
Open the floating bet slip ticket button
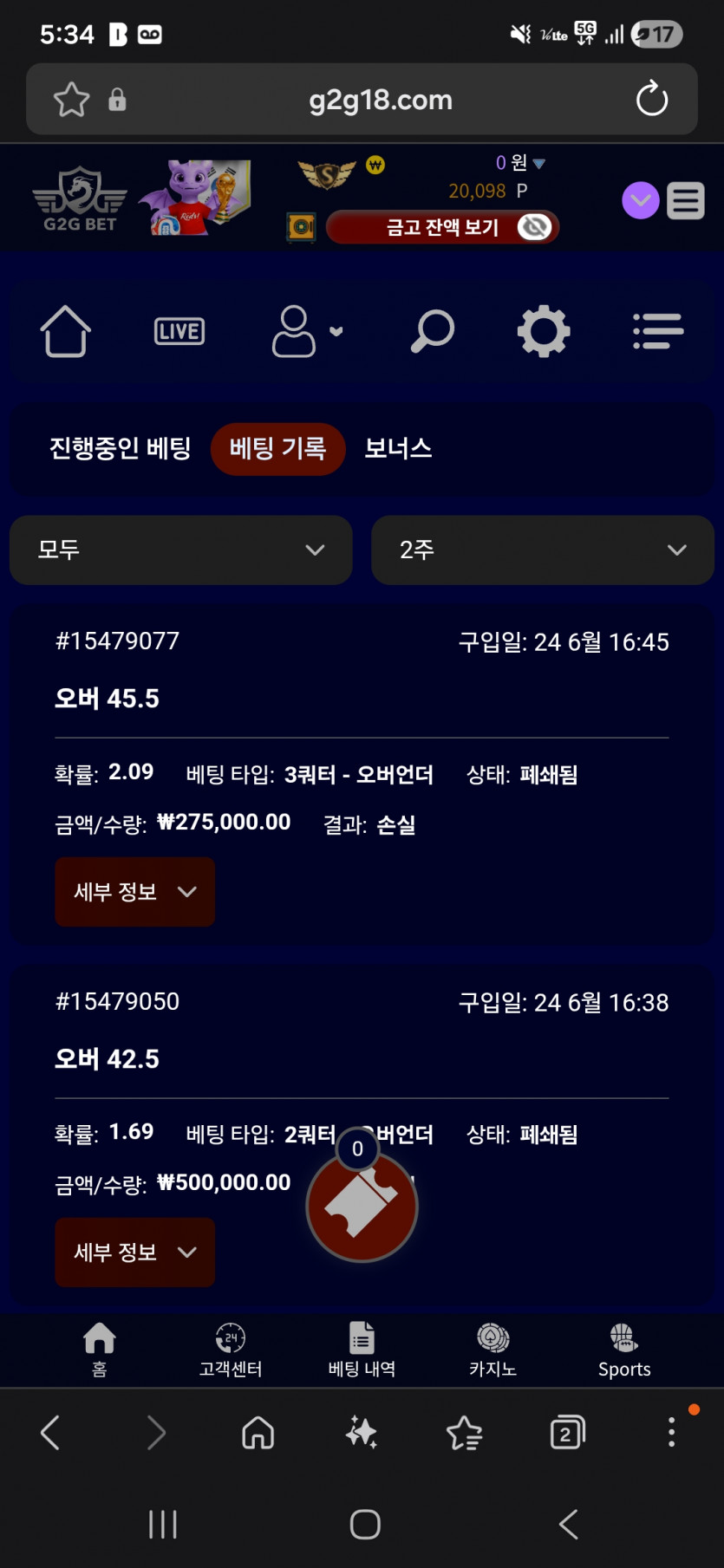[362, 1205]
